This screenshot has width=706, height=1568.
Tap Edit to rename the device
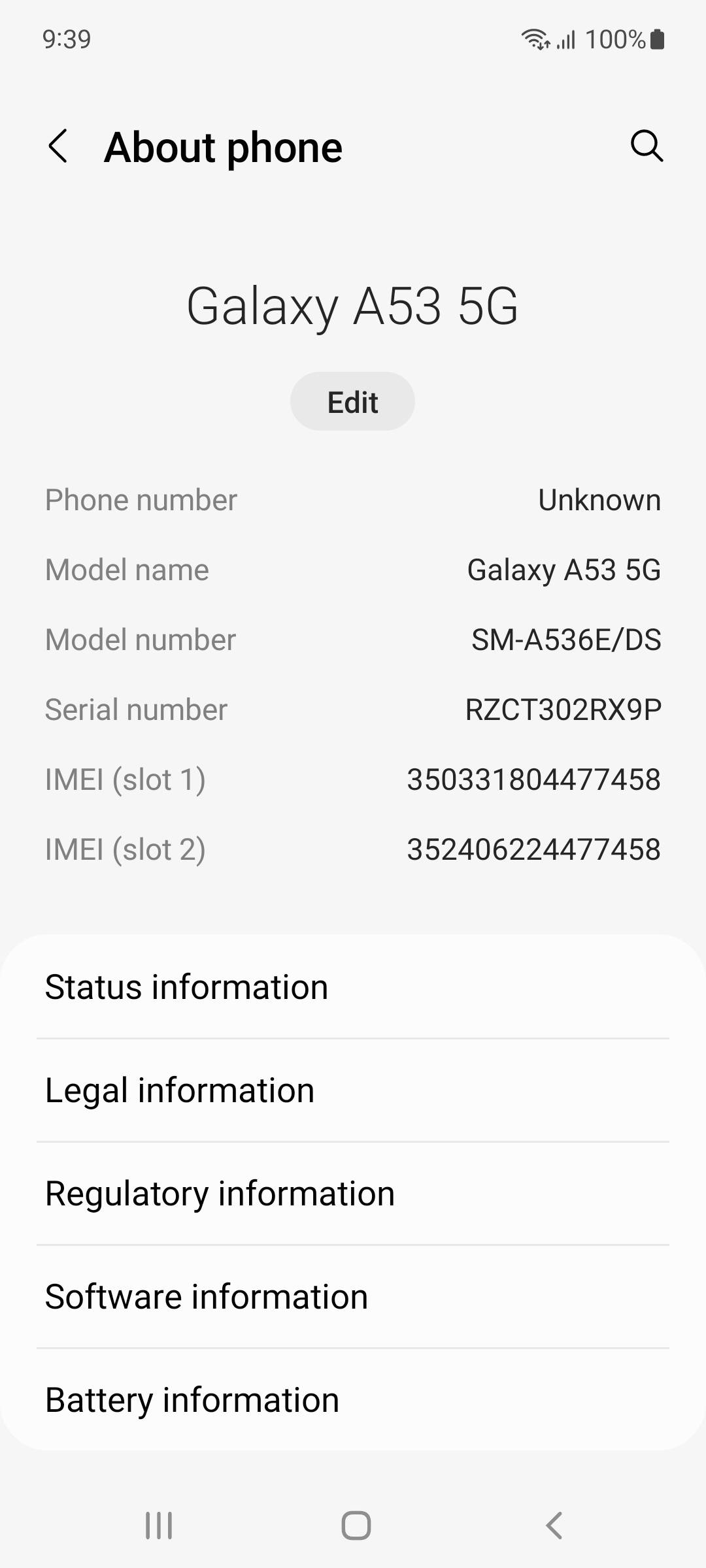[x=352, y=402]
